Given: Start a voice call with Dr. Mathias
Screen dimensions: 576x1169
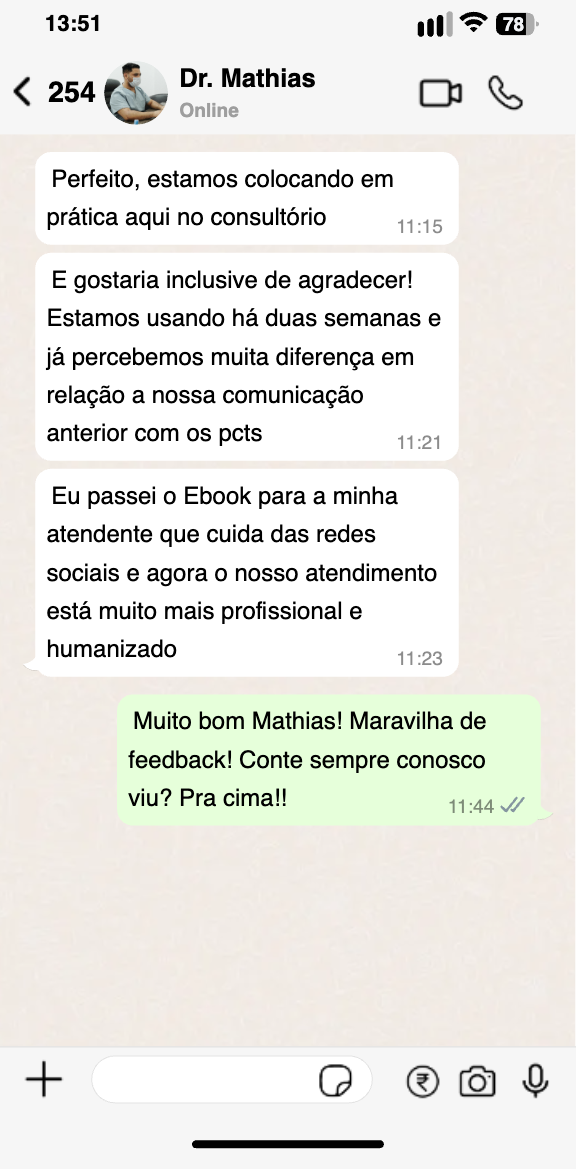Looking at the screenshot, I should (505, 93).
